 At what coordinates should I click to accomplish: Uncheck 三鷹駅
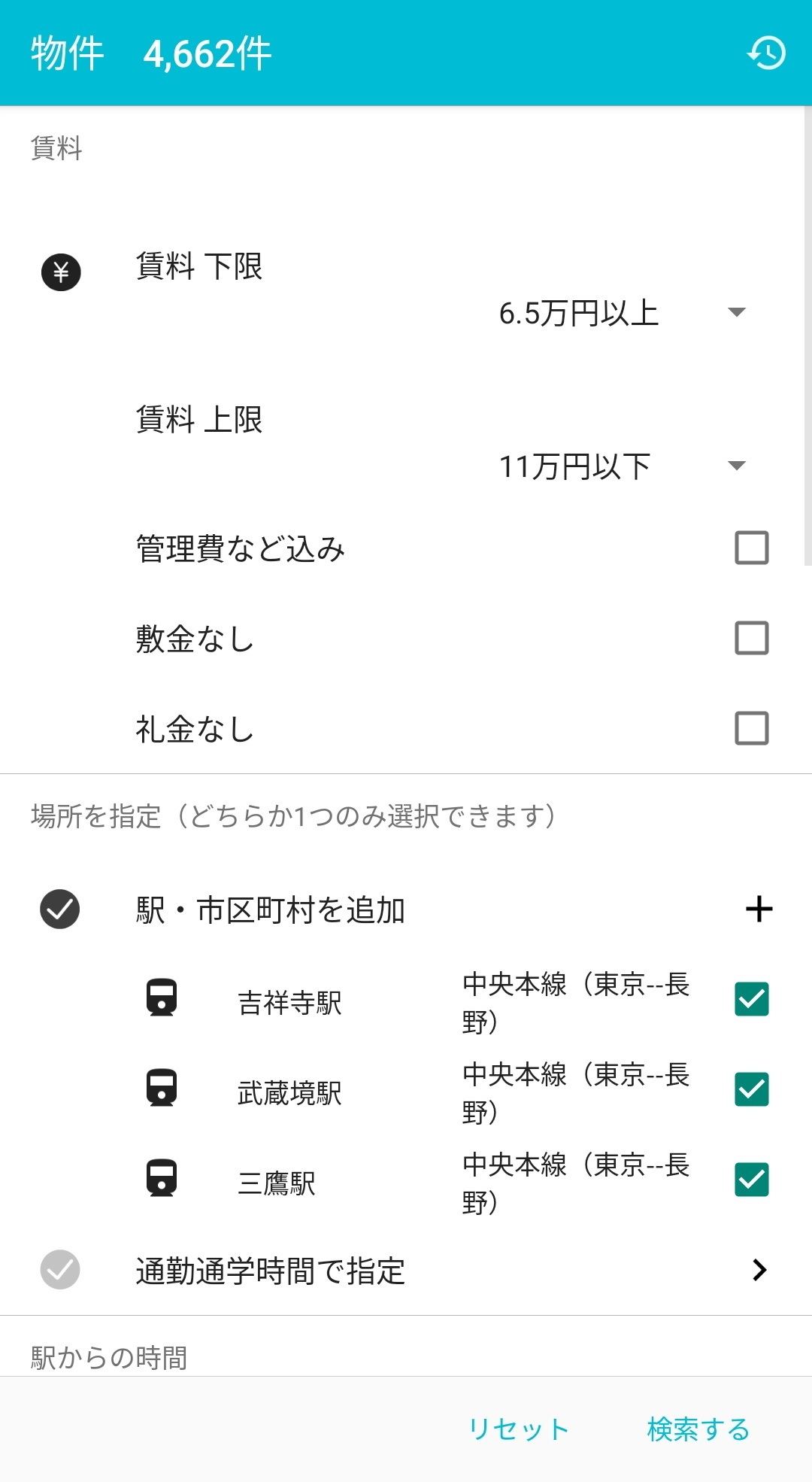(x=751, y=1180)
